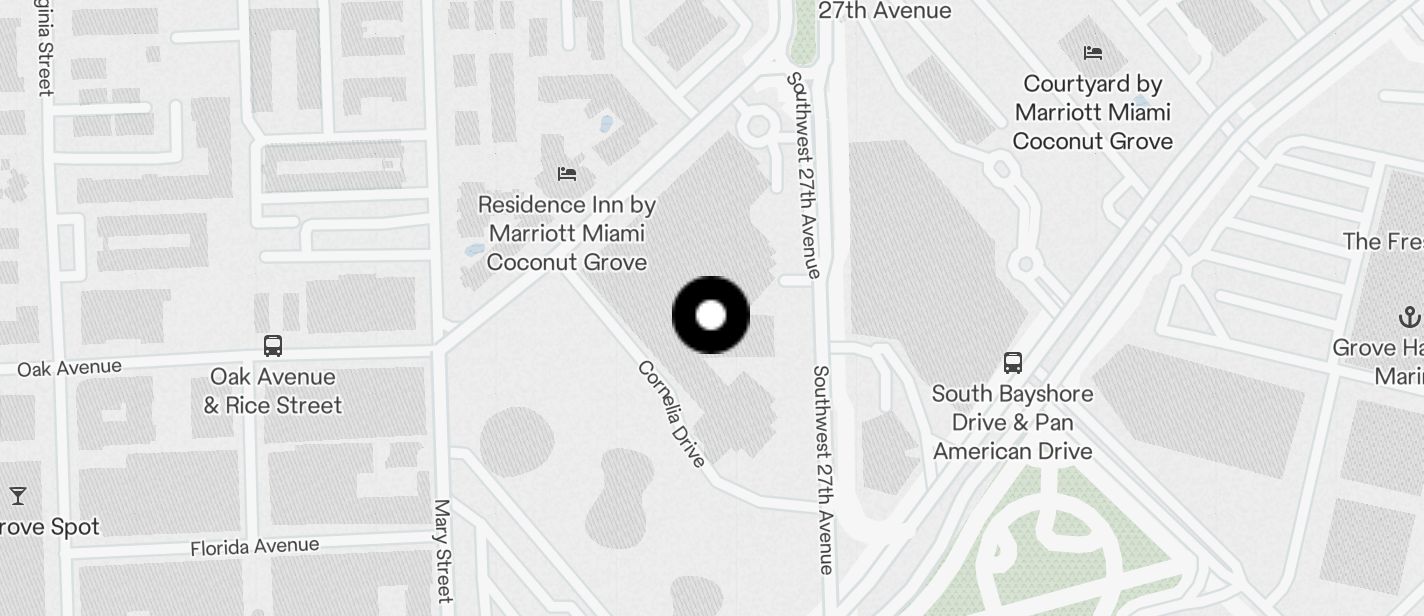Viewport: 1424px width, 616px height.
Task: Select the Grove Harbour Marina anchor marker
Action: [1408, 318]
